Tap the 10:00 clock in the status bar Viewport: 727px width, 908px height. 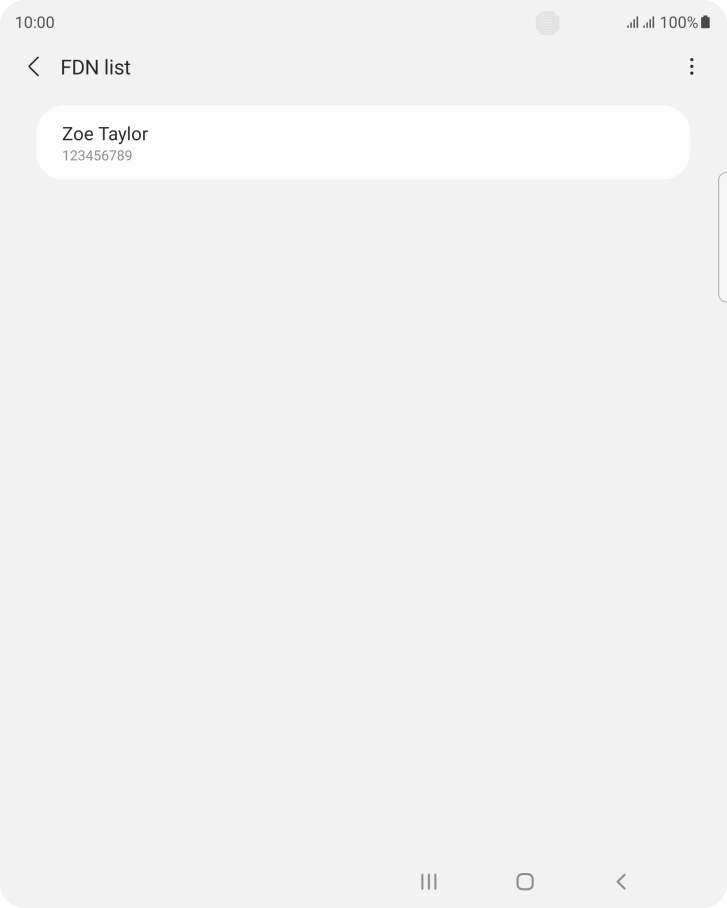(36, 21)
